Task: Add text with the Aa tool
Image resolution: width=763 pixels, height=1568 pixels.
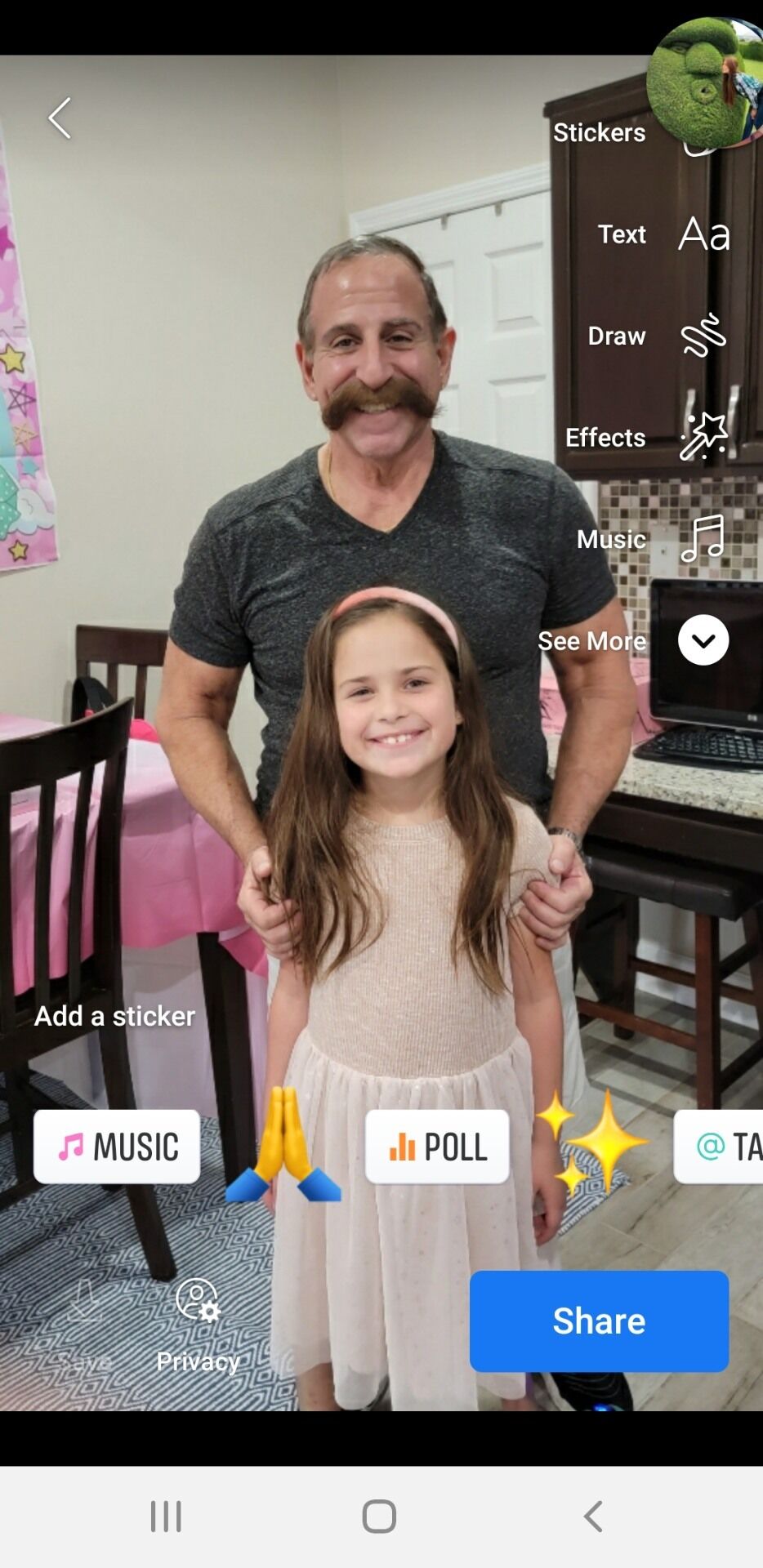Action: 703,234
